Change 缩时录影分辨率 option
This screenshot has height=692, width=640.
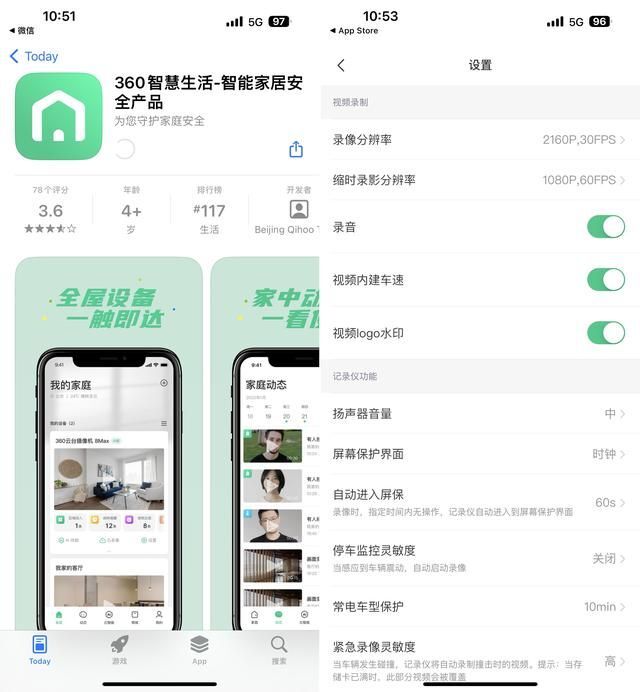[x=480, y=180]
